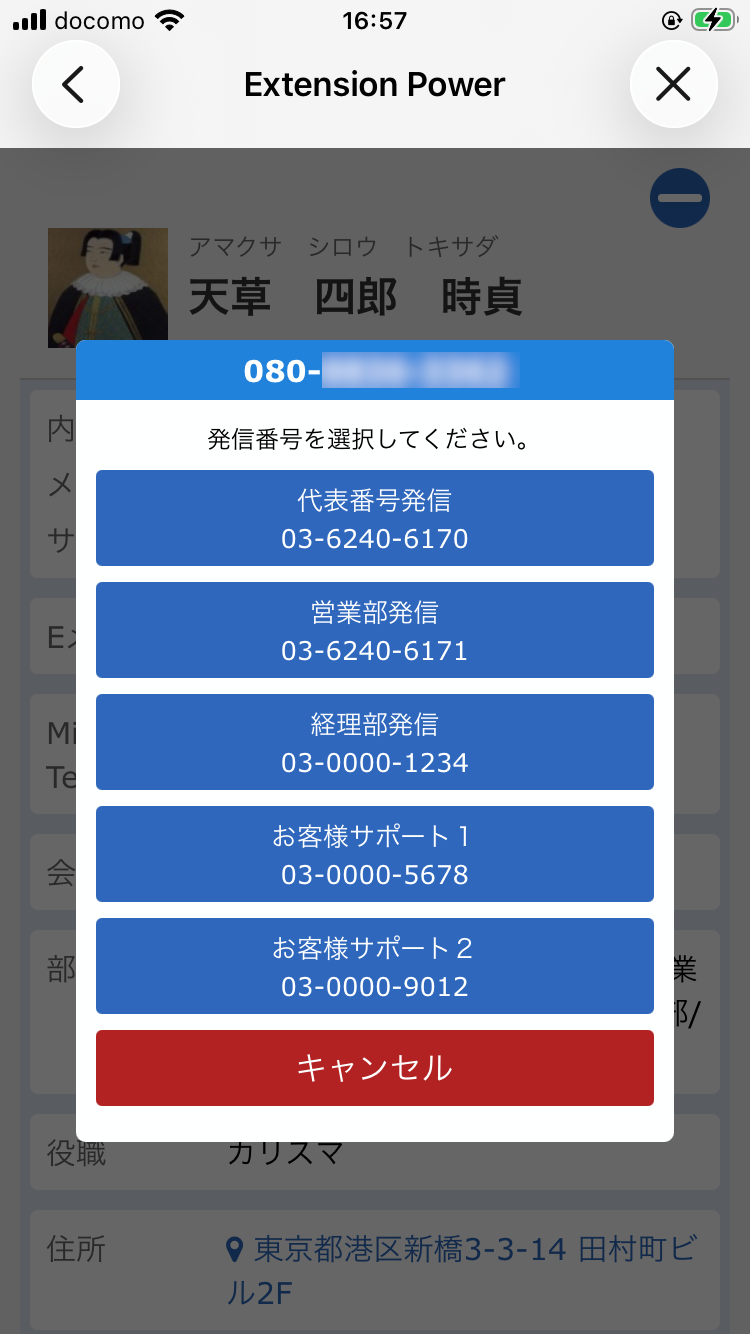Image resolution: width=750 pixels, height=1334 pixels.
Task: Tap the 住所 row label
Action: (x=75, y=1248)
